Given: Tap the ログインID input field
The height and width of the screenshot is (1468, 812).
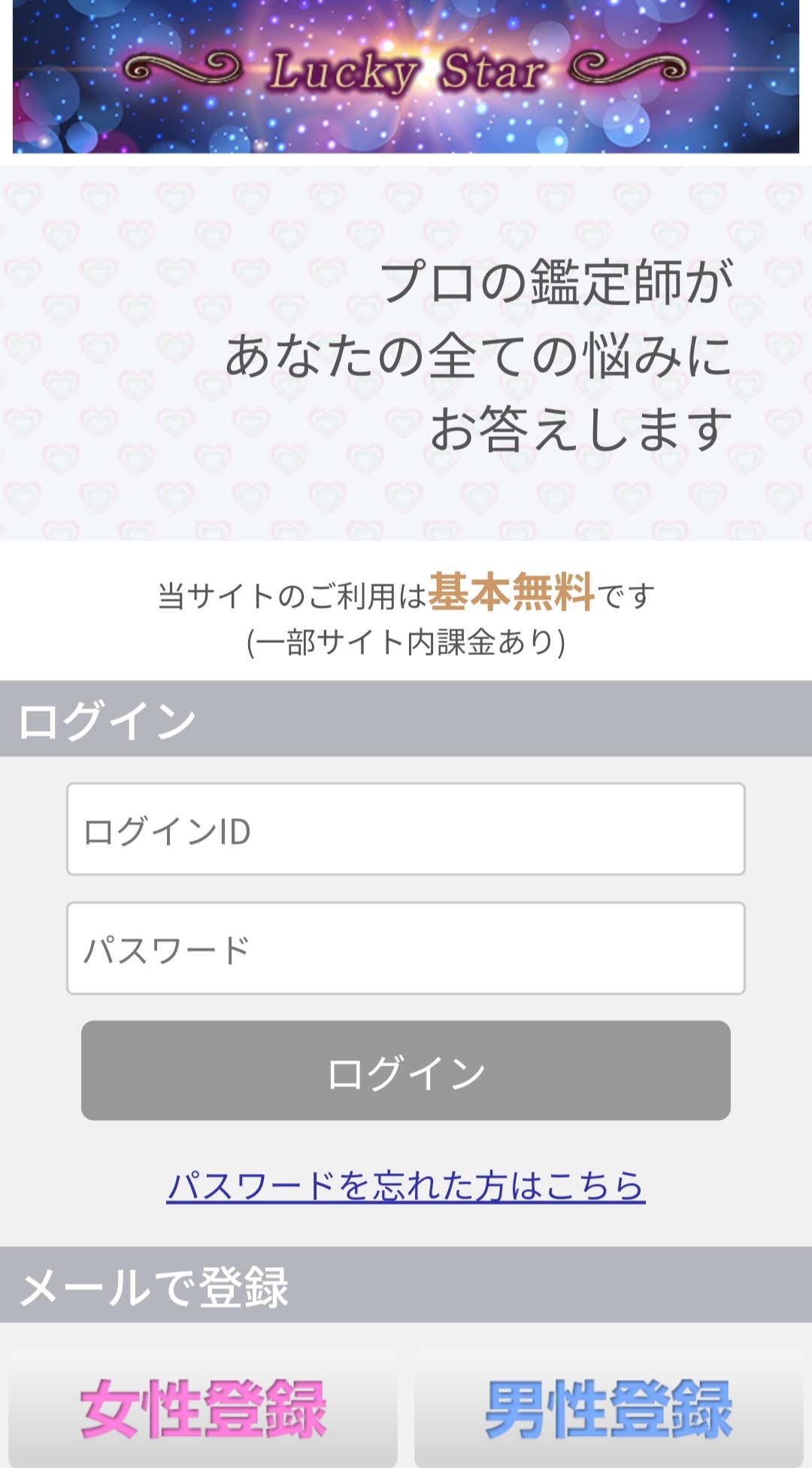Looking at the screenshot, I should pyautogui.click(x=406, y=829).
